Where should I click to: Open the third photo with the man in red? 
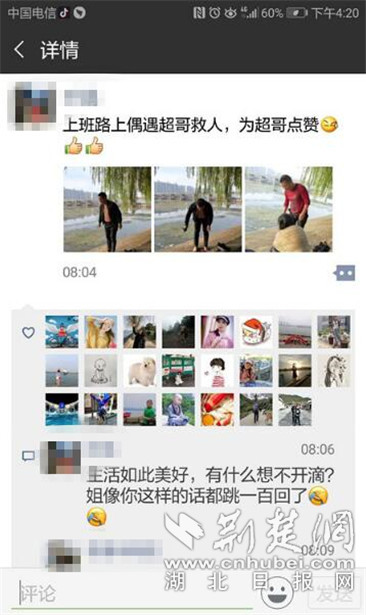click(x=289, y=209)
